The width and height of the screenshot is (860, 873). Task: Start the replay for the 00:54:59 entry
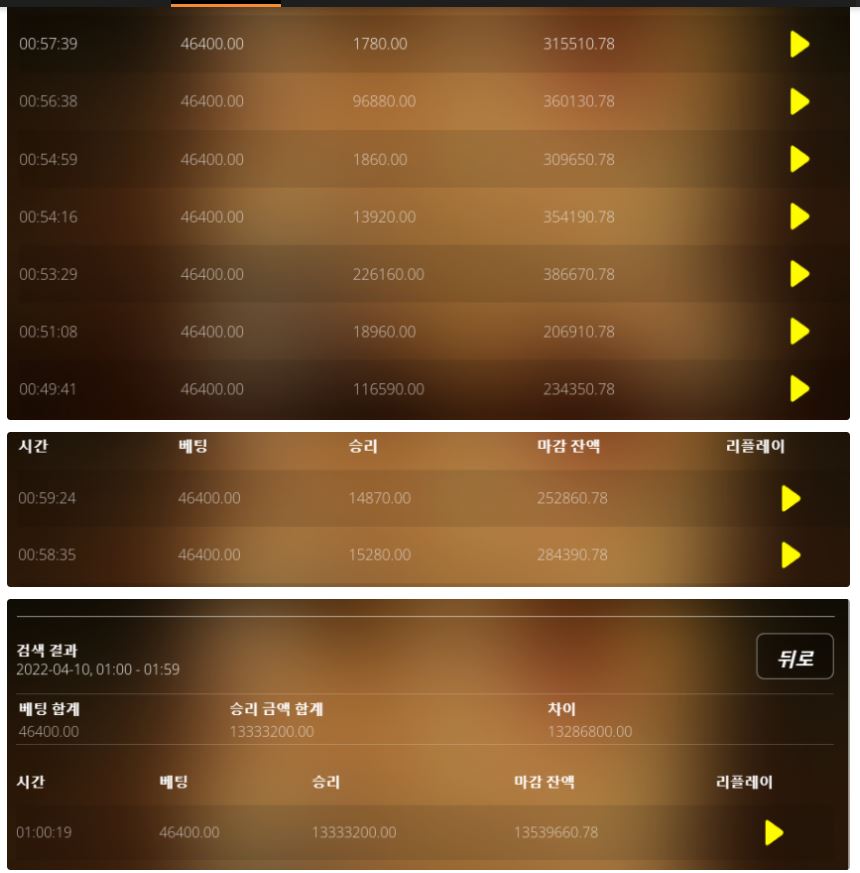tap(800, 159)
